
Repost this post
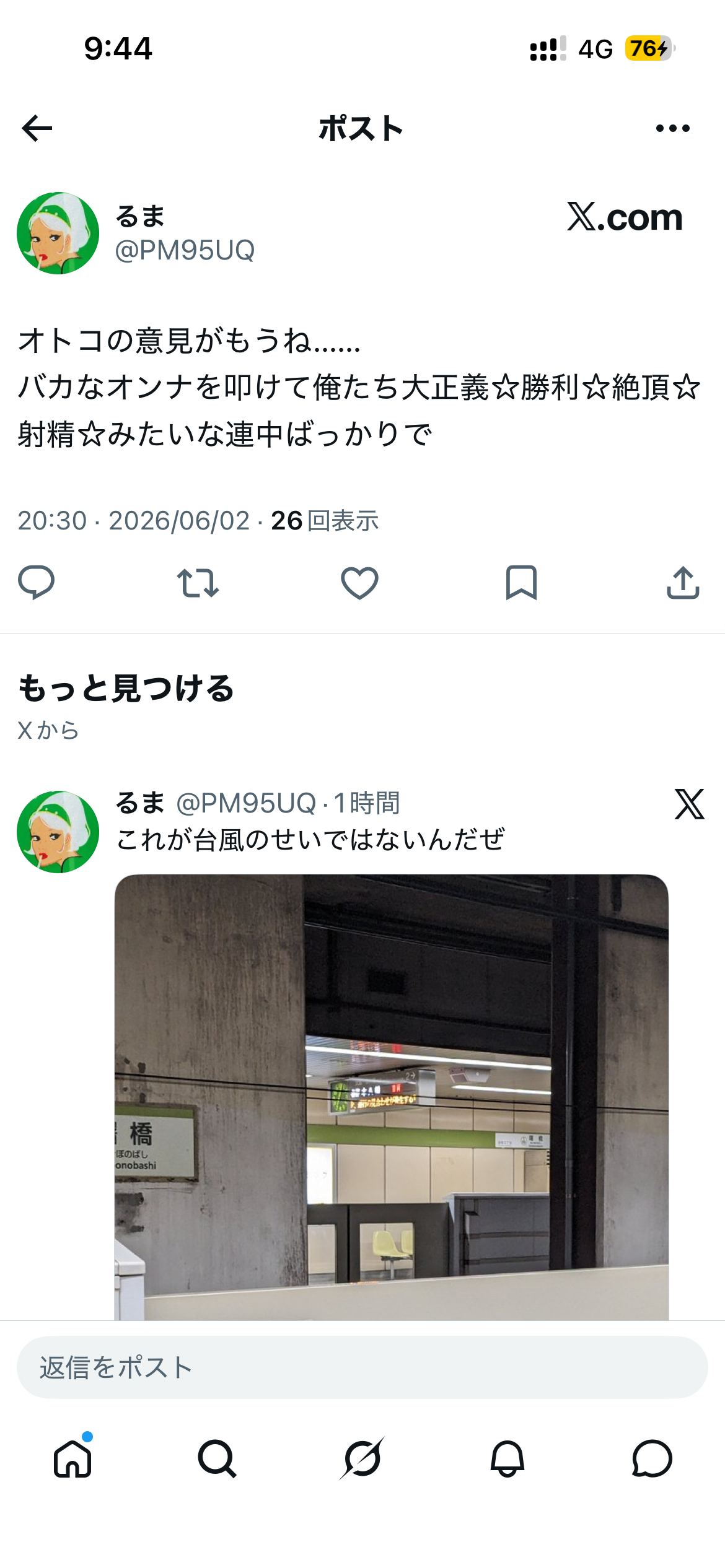pyautogui.click(x=198, y=583)
